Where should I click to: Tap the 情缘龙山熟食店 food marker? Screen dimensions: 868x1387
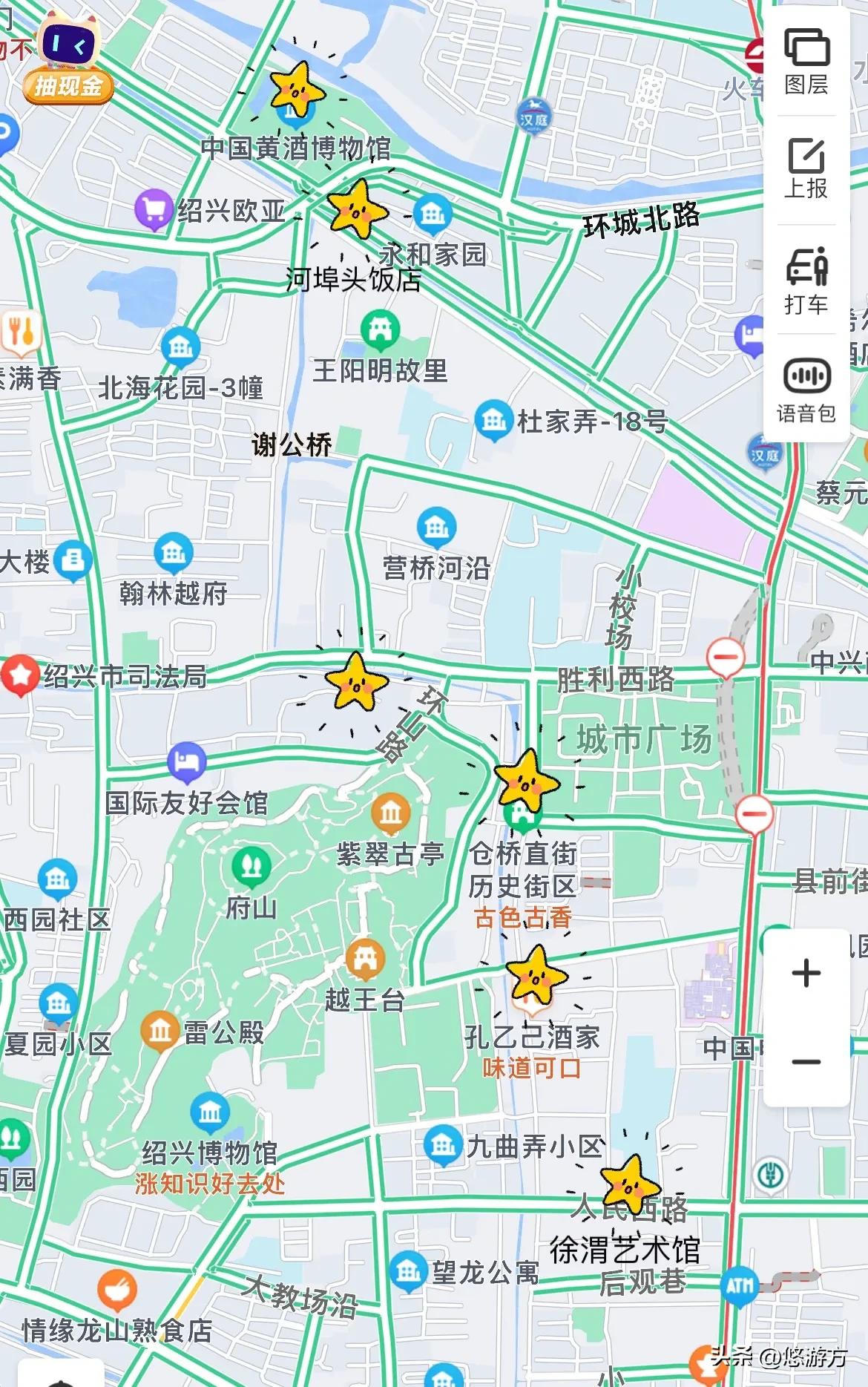(x=117, y=1290)
